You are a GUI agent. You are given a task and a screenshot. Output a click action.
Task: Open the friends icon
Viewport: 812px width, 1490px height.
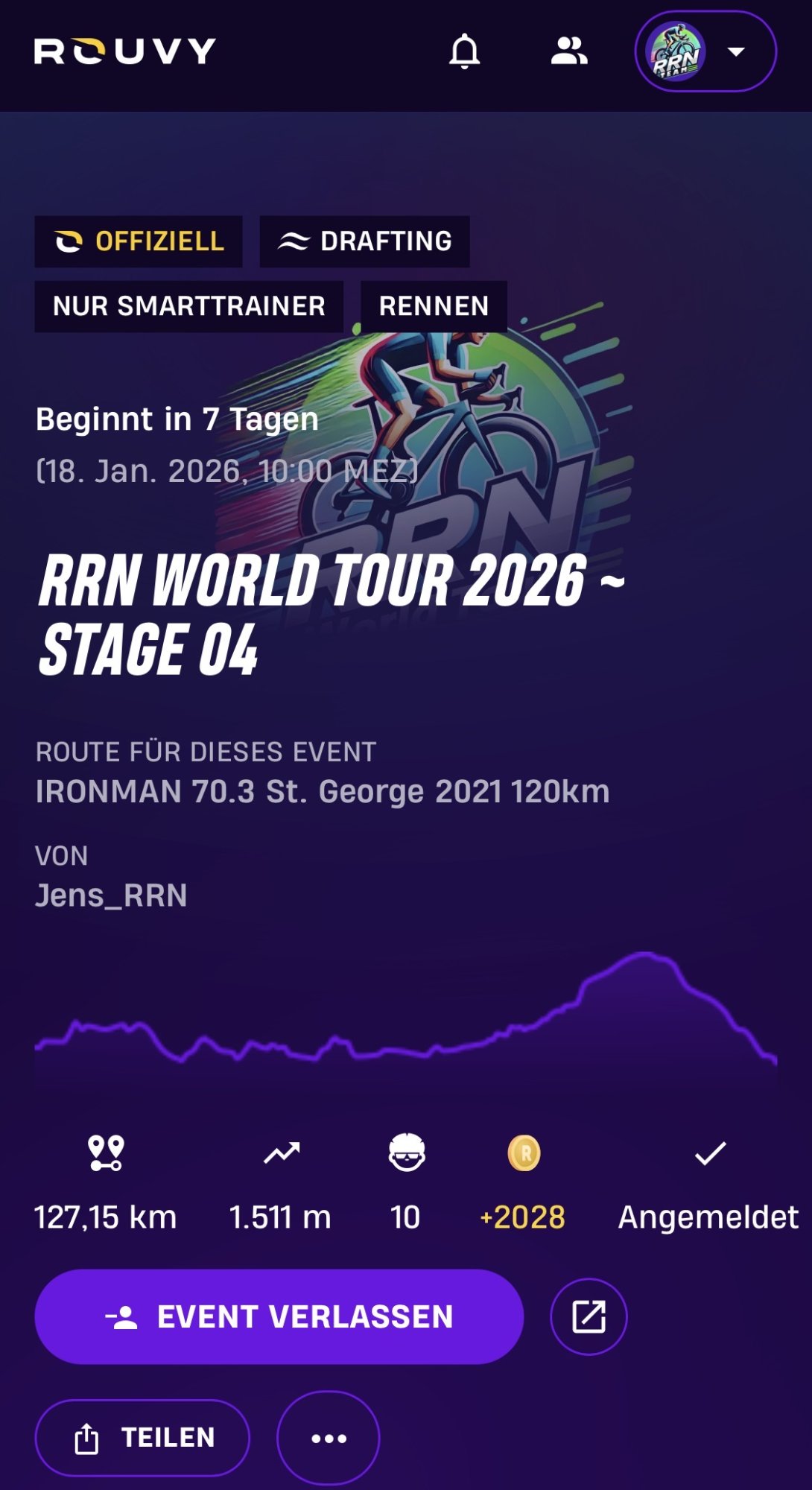click(x=569, y=51)
